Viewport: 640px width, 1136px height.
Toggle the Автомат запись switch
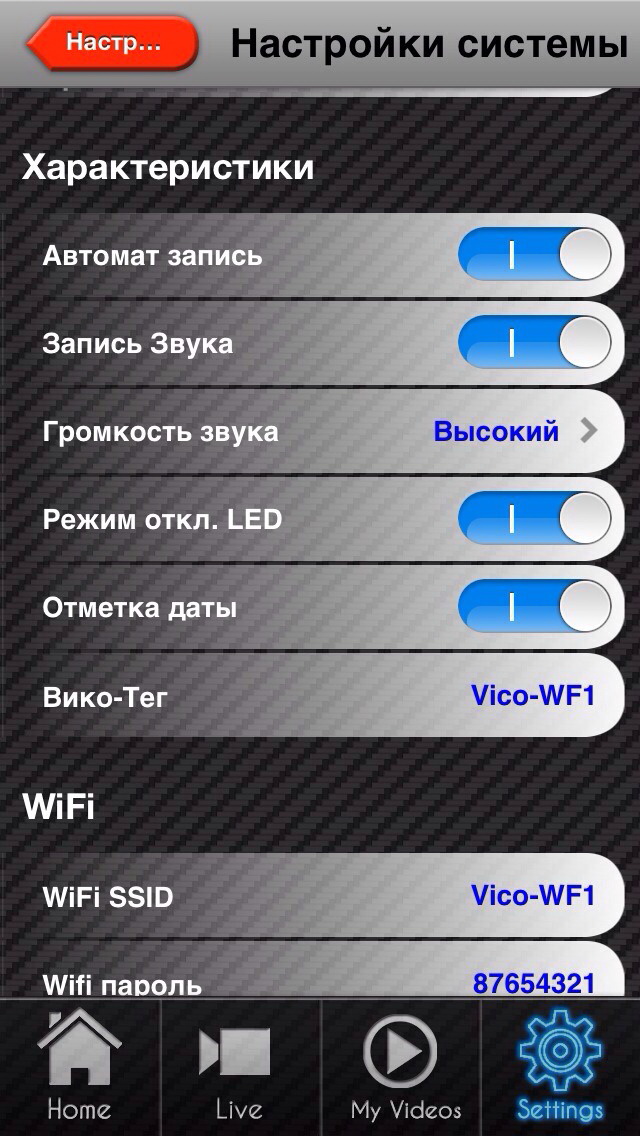click(x=534, y=256)
